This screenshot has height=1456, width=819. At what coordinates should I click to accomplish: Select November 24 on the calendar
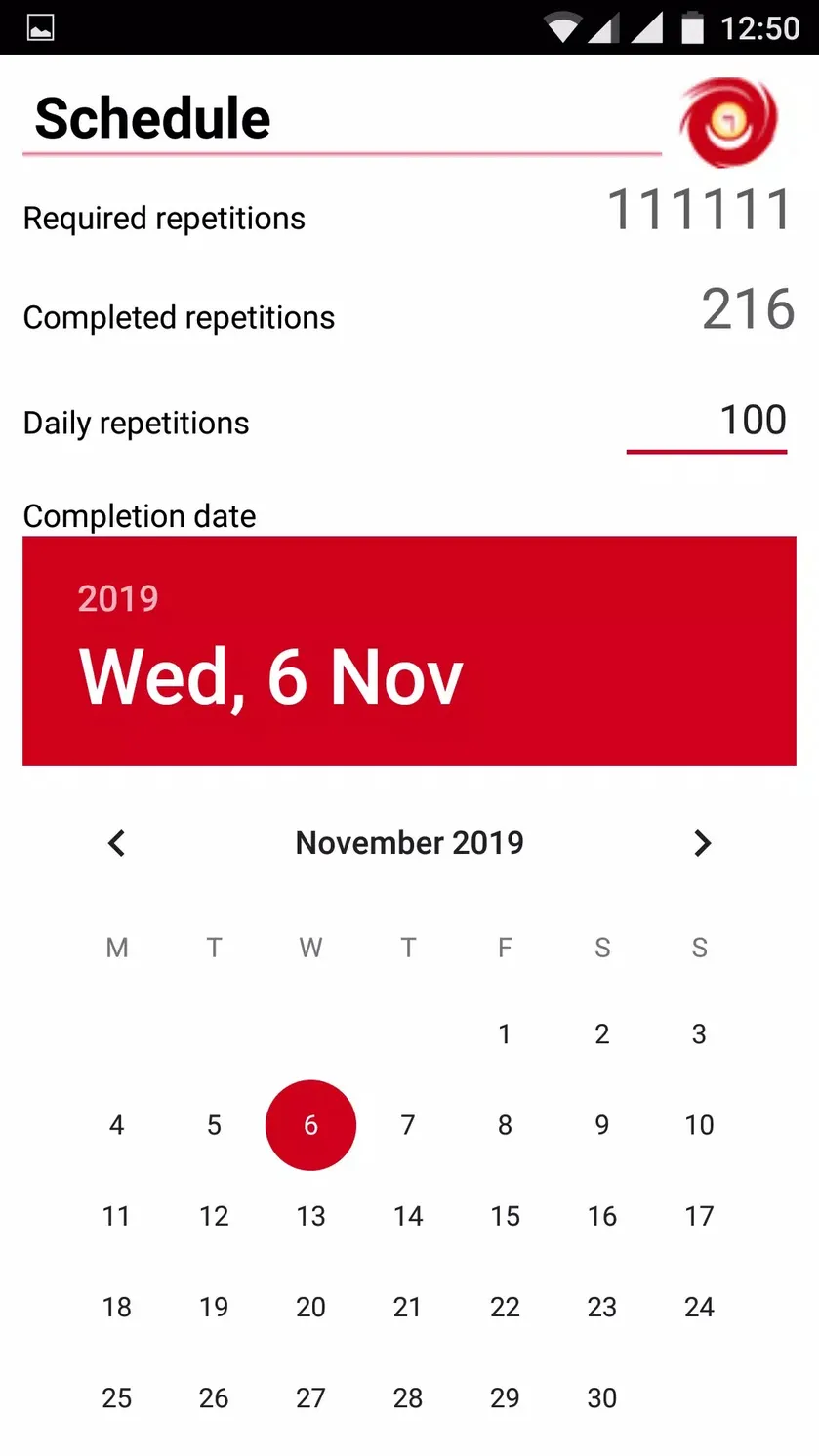tap(699, 1307)
